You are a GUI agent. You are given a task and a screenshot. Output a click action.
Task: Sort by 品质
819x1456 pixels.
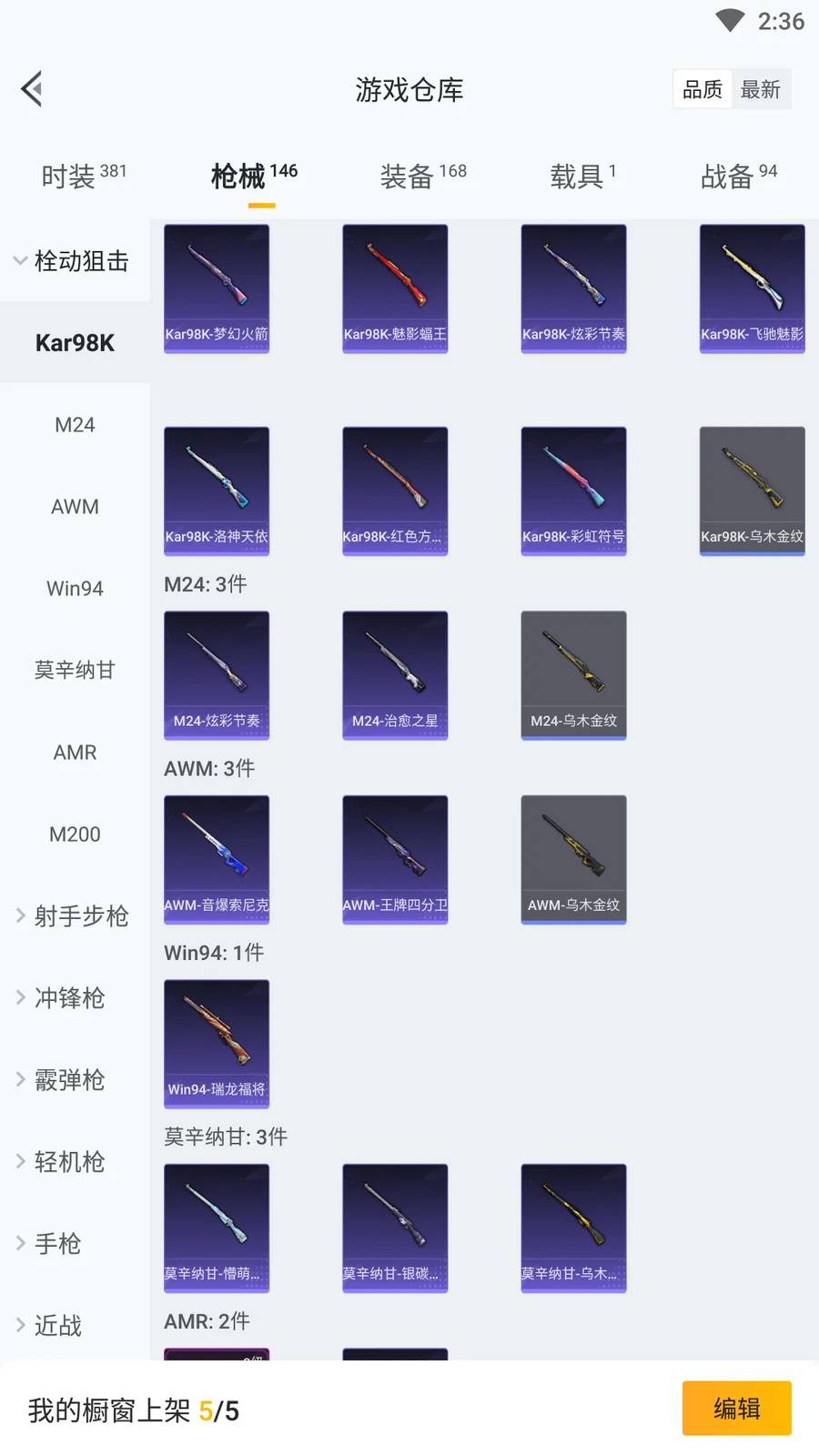point(703,89)
